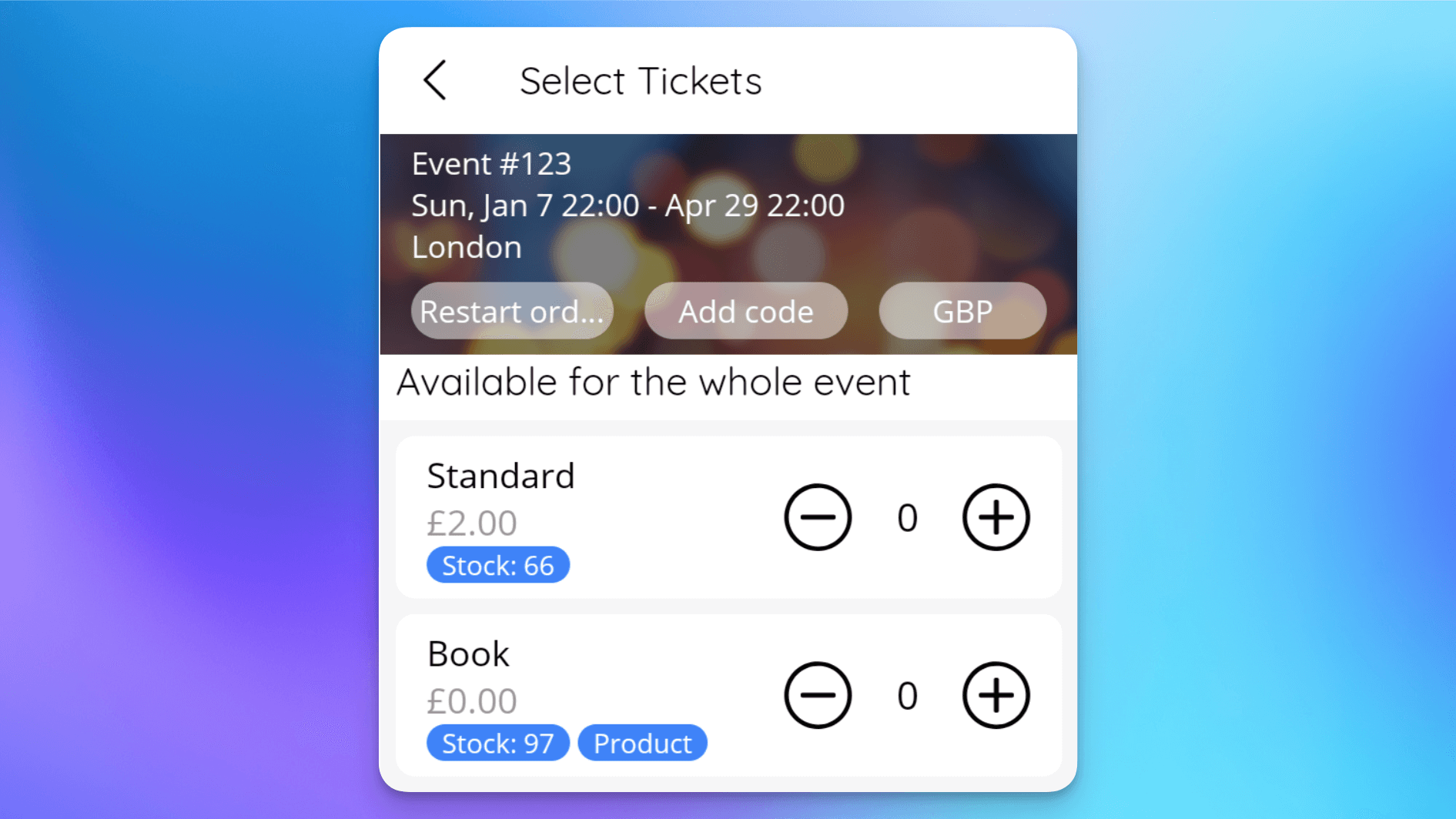This screenshot has height=819, width=1456.
Task: Change currency via the GBP button
Action: [962, 311]
